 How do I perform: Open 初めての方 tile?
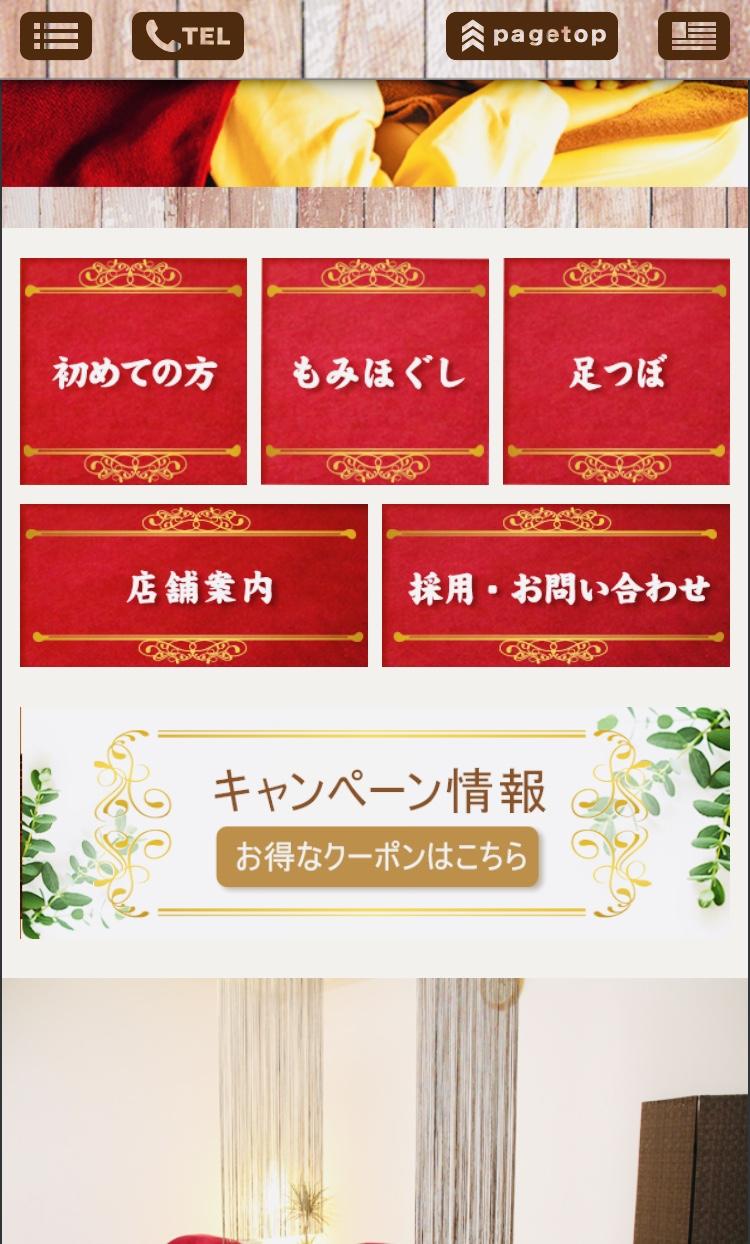coord(134,372)
